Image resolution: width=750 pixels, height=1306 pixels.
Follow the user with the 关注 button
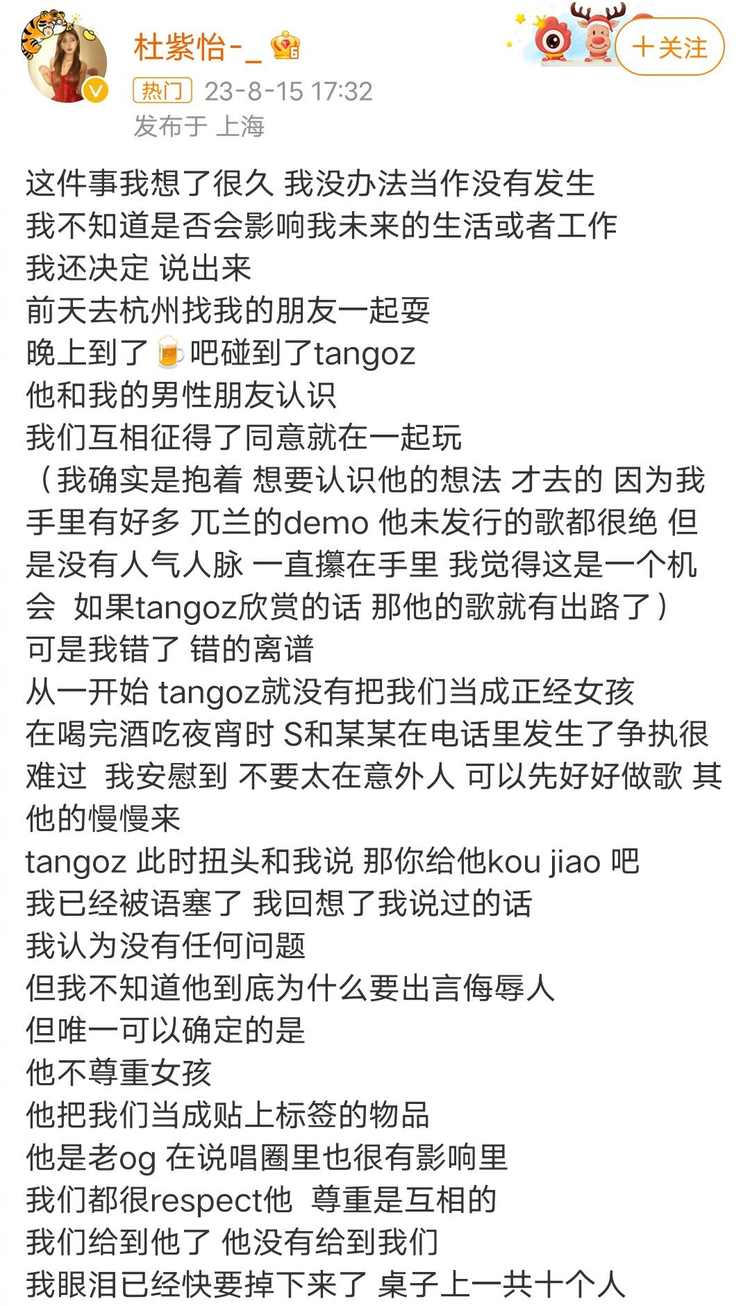pos(669,47)
